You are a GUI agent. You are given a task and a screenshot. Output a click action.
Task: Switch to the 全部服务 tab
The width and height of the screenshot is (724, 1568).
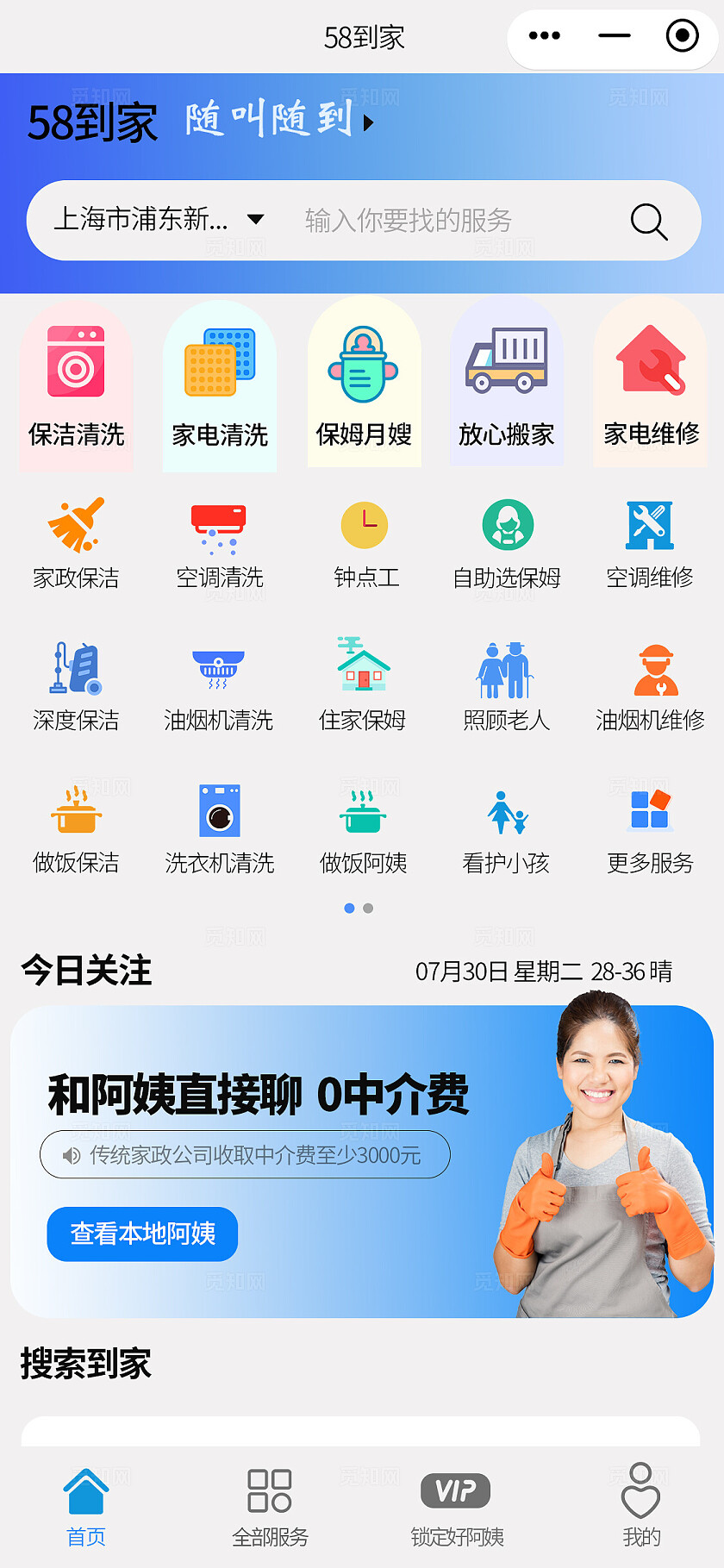(271, 1504)
